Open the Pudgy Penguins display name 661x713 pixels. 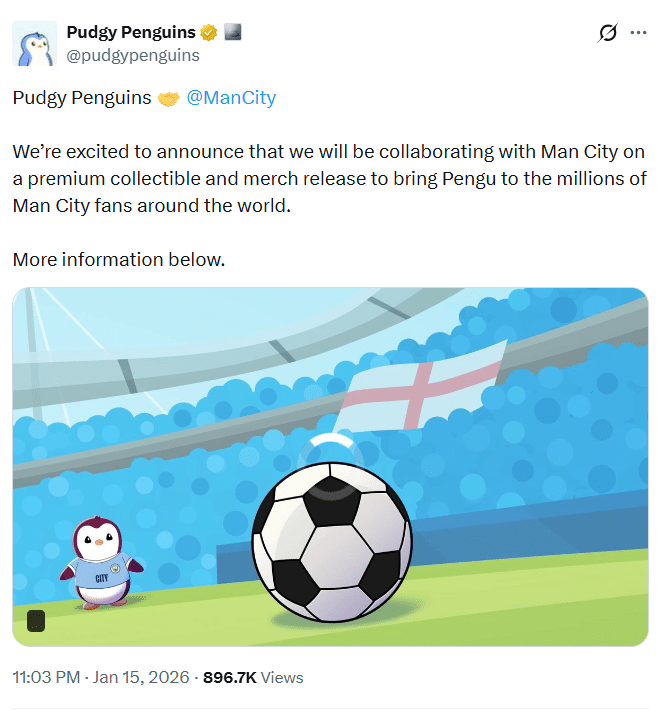[130, 33]
